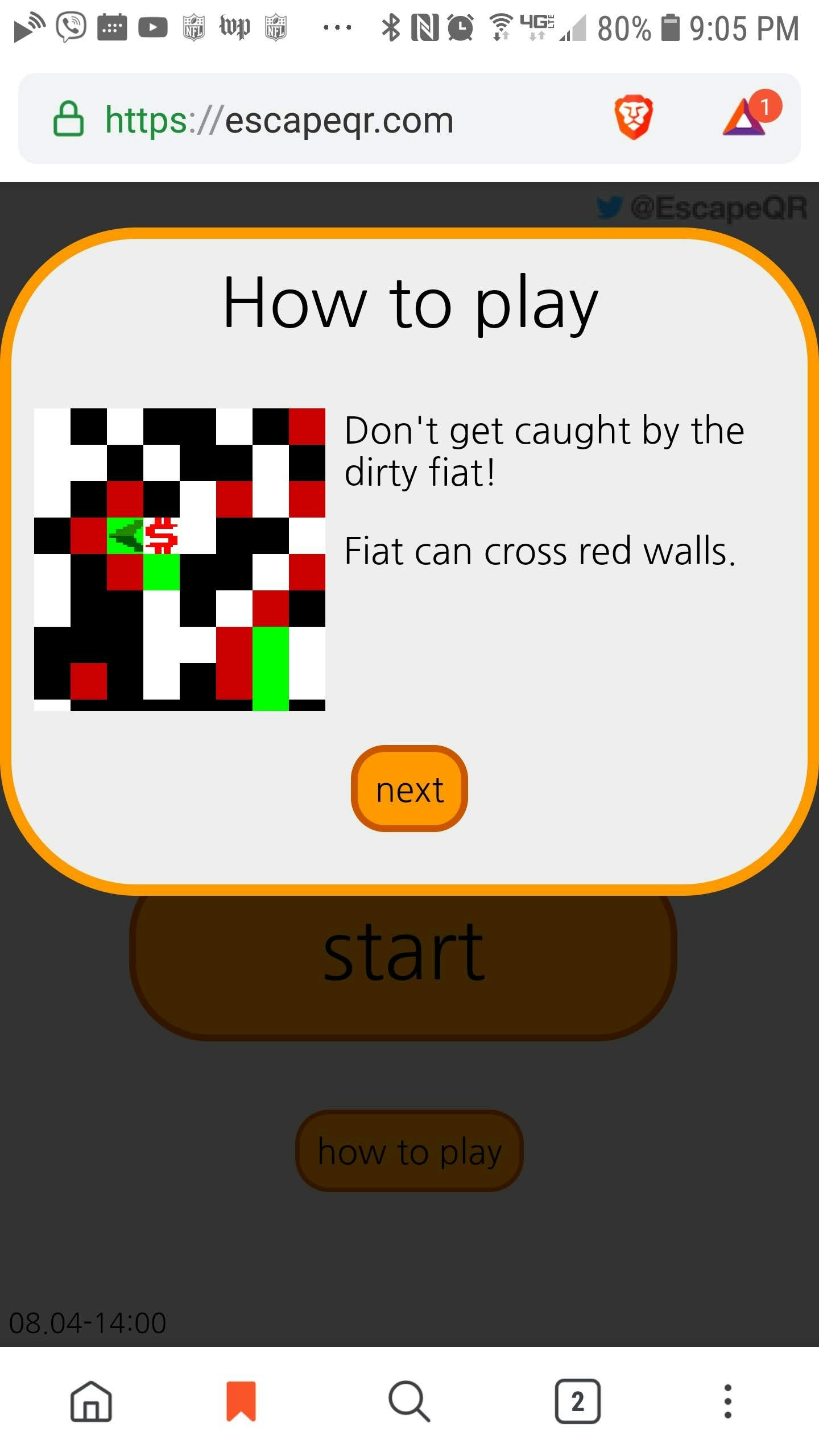This screenshot has height=1456, width=819.
Task: Tap the green arrow player sprite
Action: (x=126, y=535)
